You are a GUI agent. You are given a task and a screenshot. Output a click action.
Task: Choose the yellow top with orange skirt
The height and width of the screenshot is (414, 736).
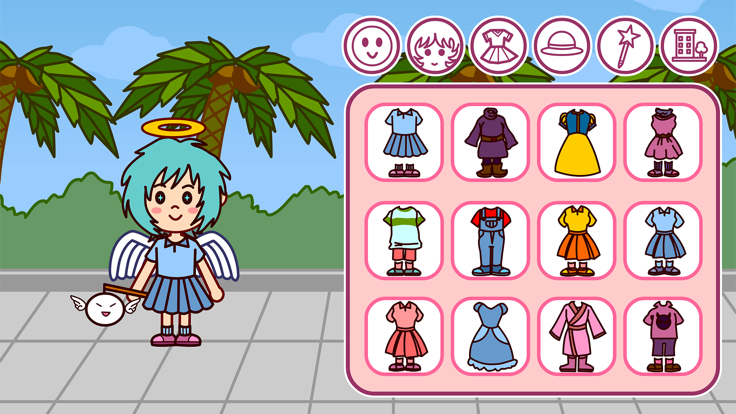click(x=576, y=240)
